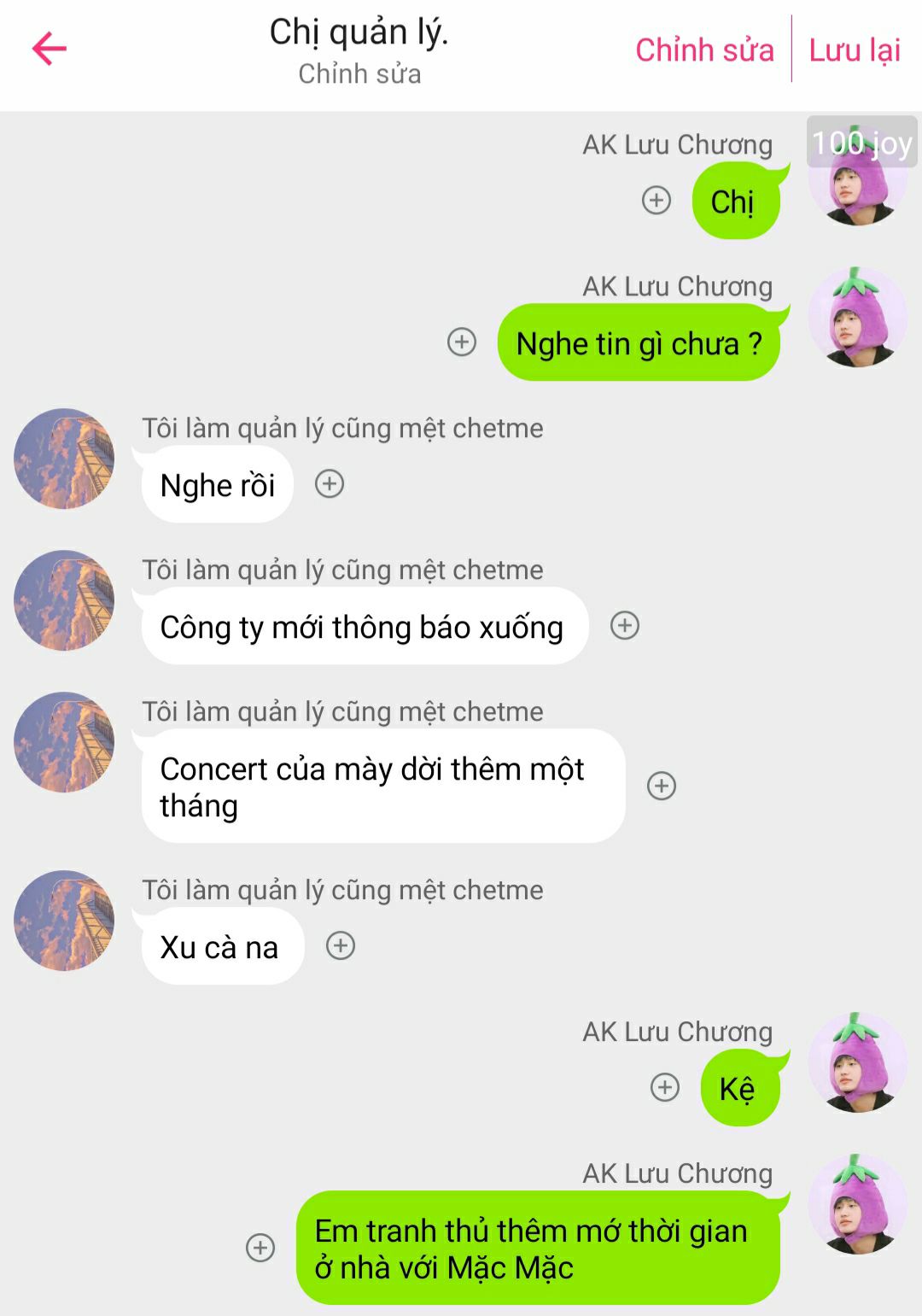Tap plus icon by "Công ty mới thông báo xuống"
Viewport: 922px width, 1316px height.
pos(625,626)
